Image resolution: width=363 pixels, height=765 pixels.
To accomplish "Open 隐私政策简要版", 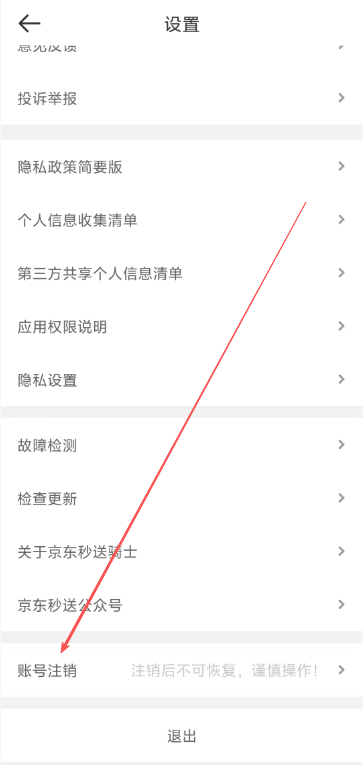I will [182, 167].
